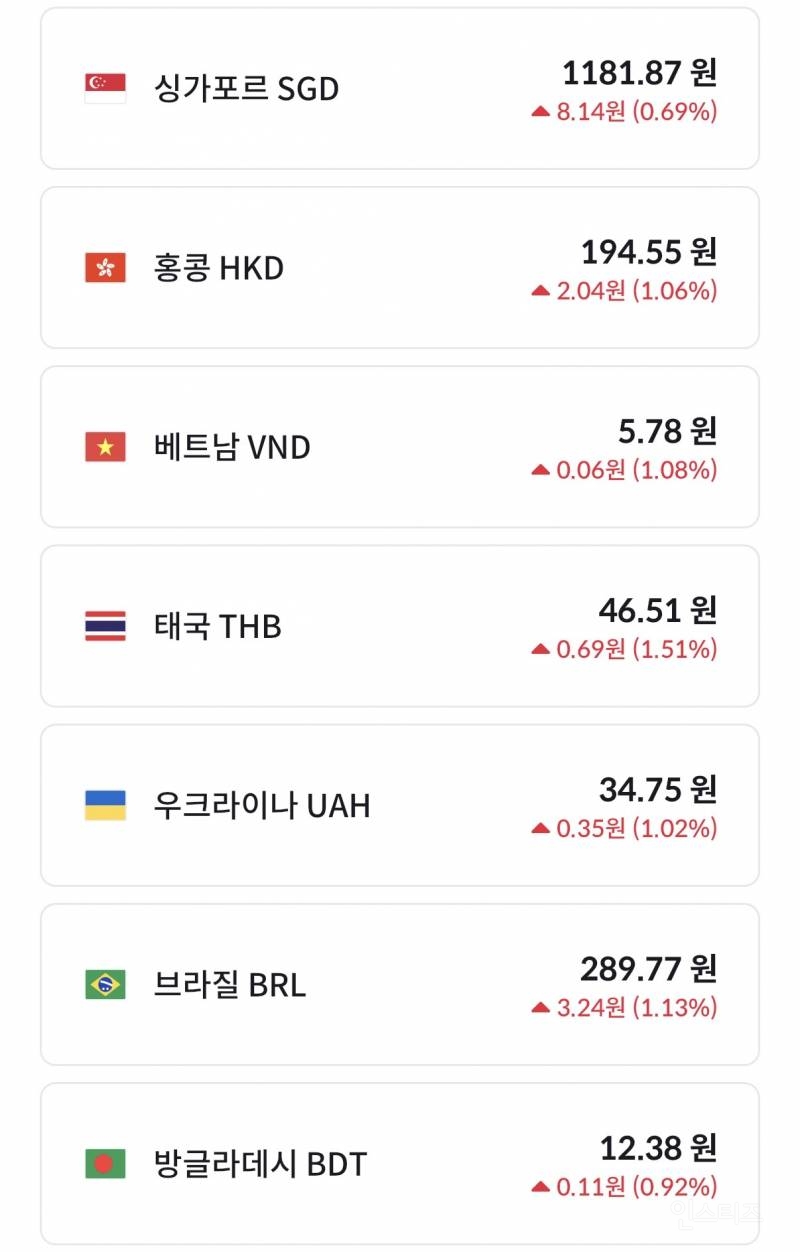Select the 브라질 BRL currency card

point(400,986)
